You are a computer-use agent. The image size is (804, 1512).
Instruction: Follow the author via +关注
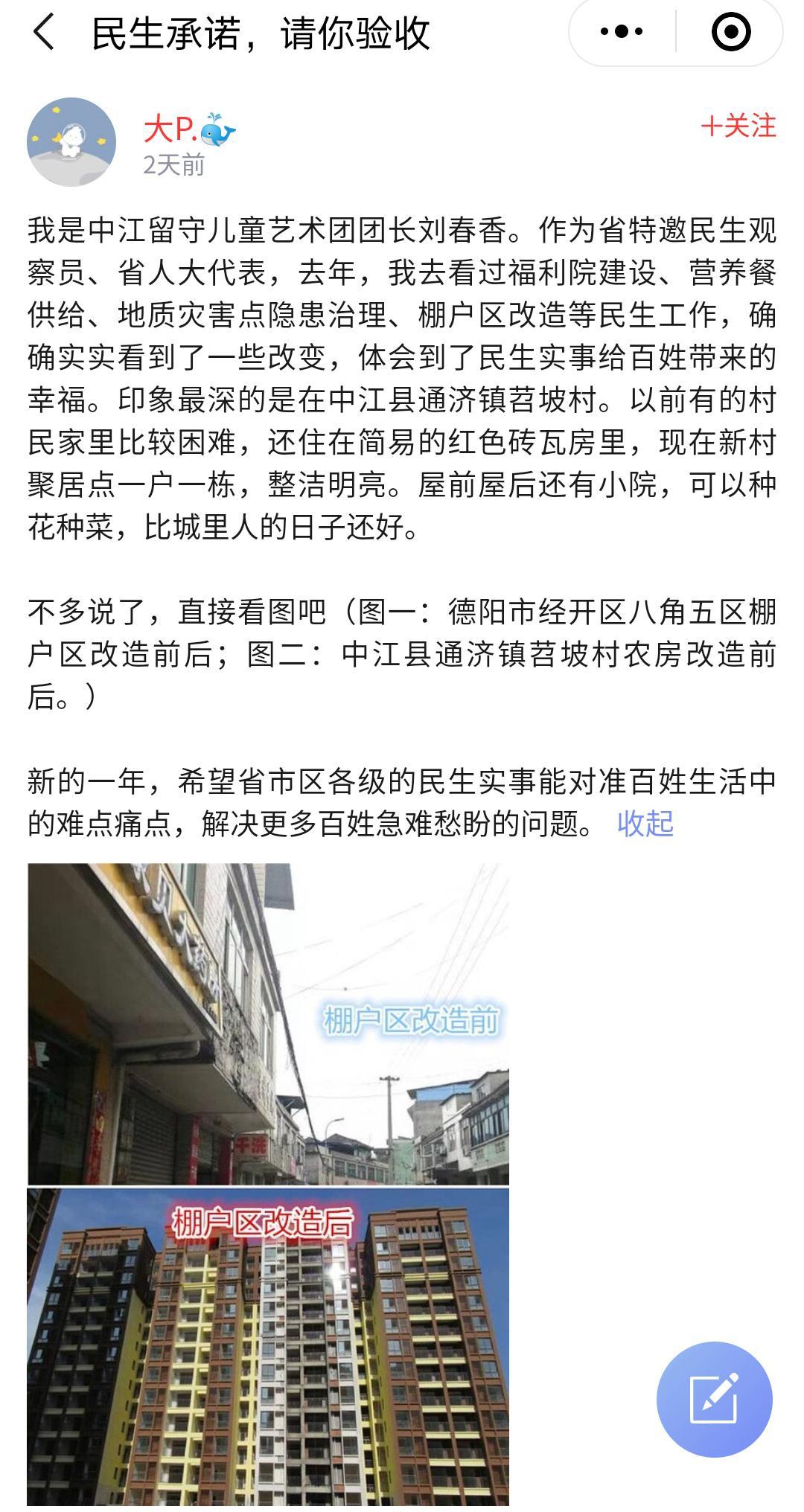(x=738, y=126)
